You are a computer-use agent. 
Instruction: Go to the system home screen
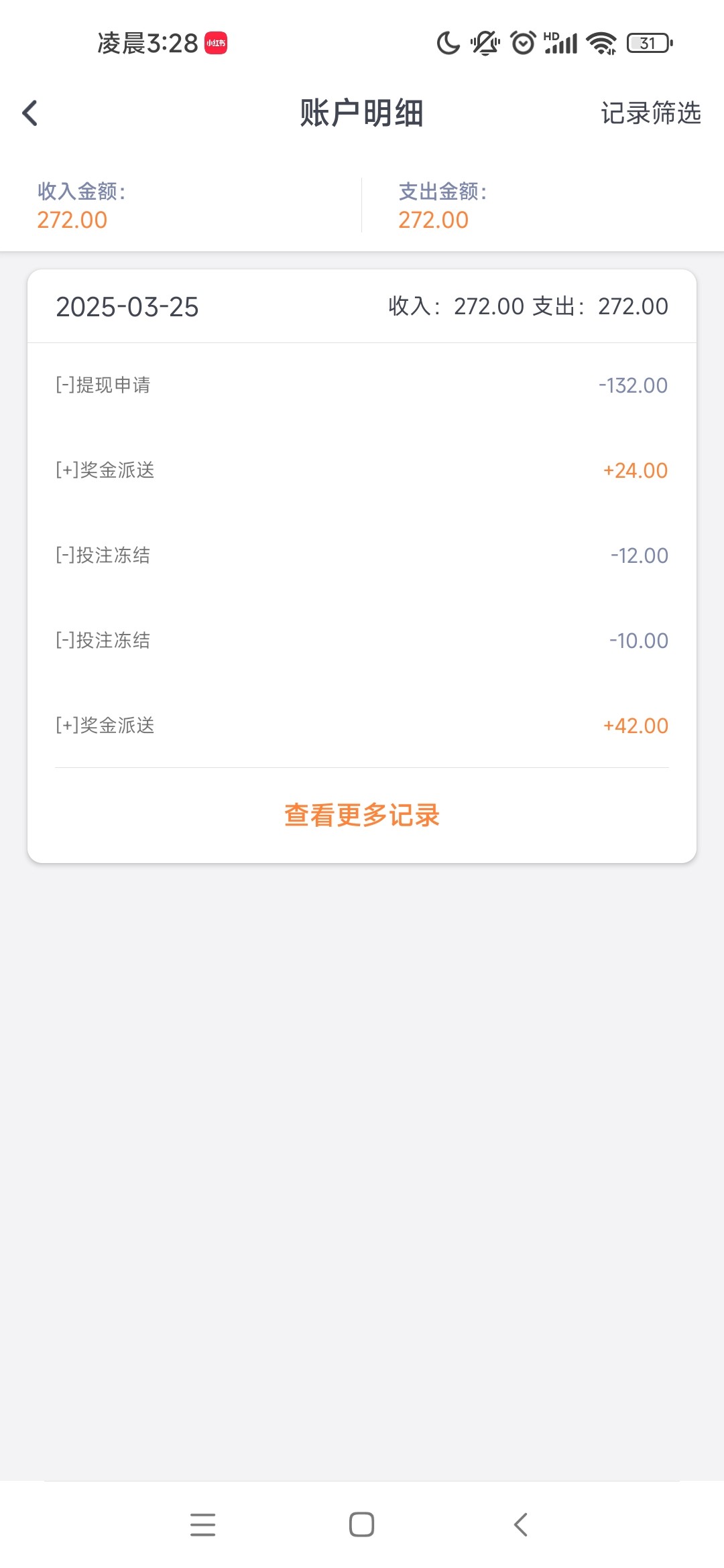point(362,1524)
